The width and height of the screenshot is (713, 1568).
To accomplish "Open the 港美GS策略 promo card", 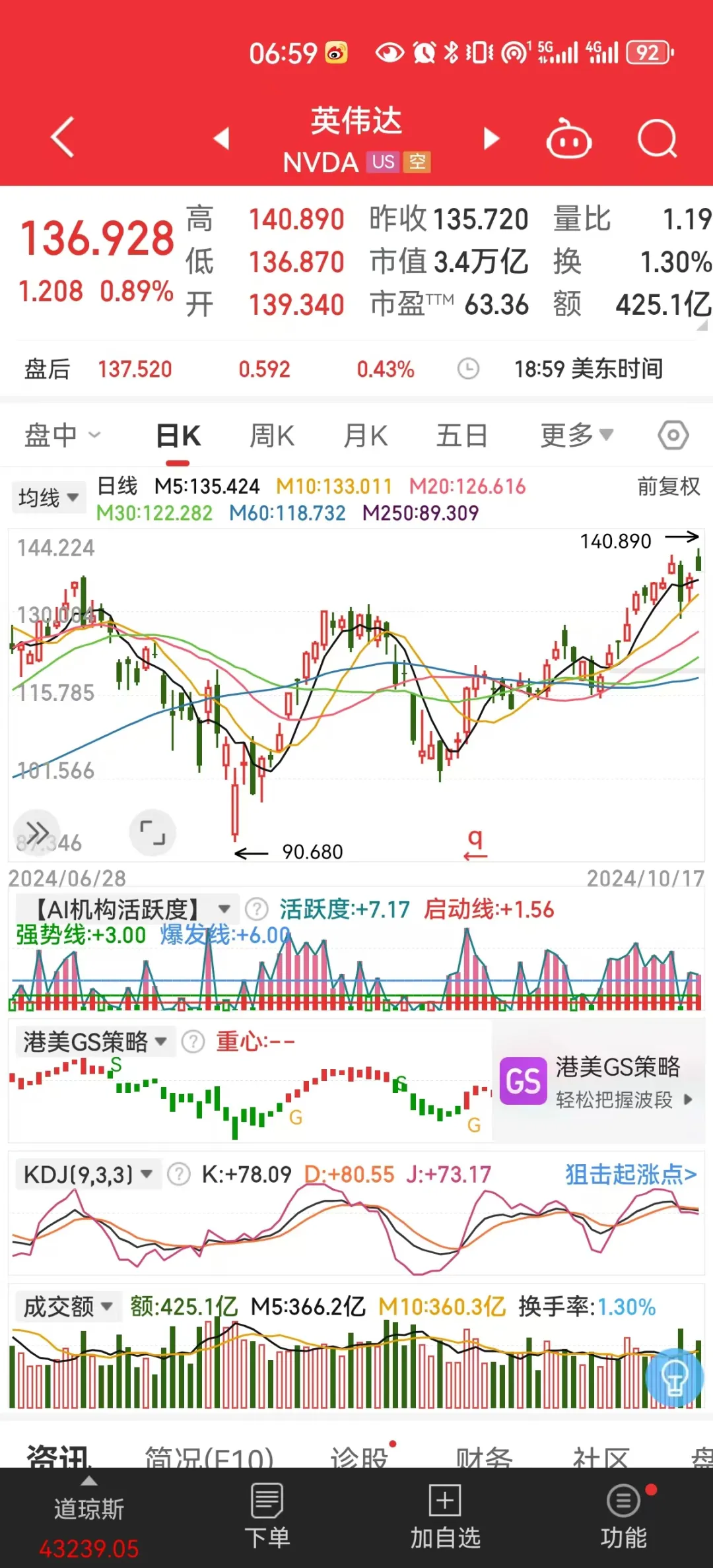I will click(597, 1081).
